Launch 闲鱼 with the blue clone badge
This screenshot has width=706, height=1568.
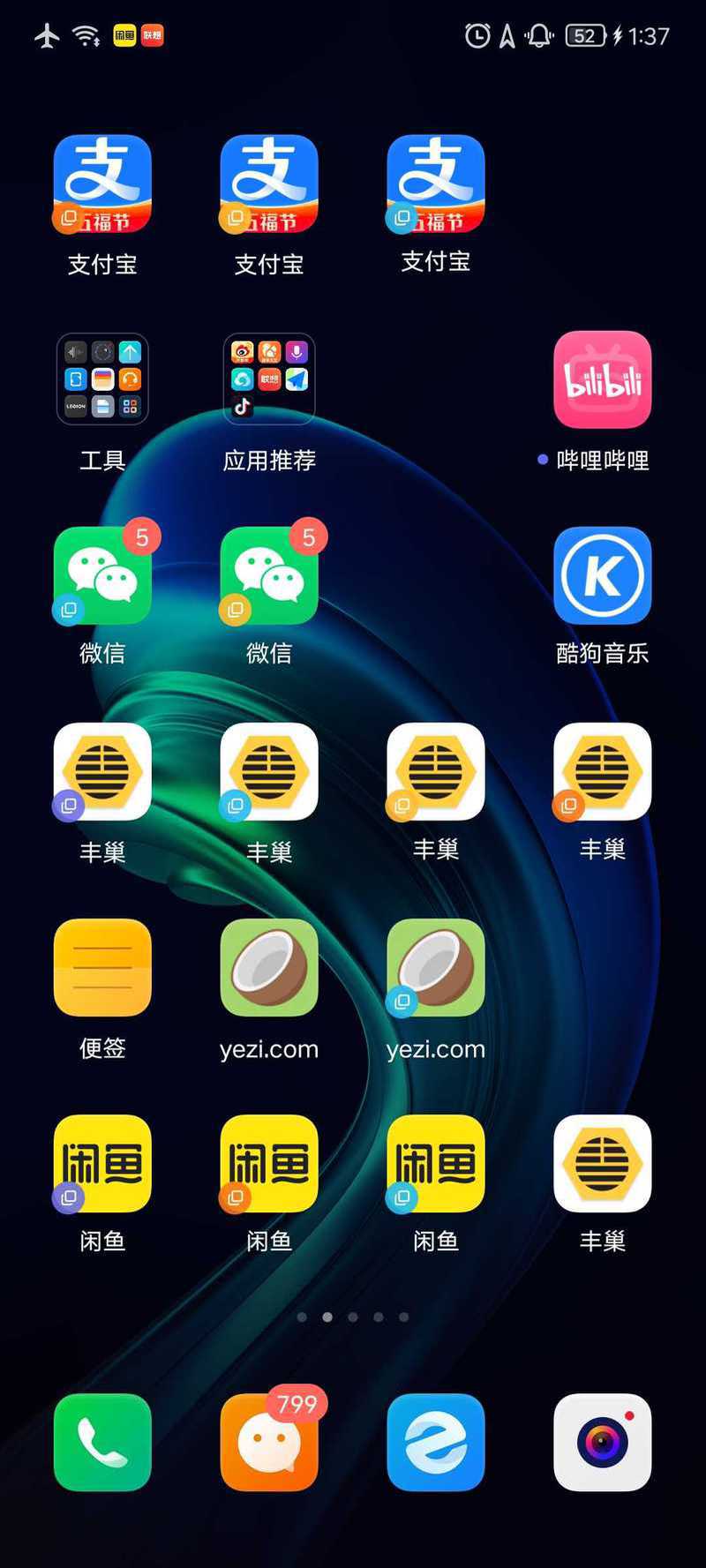[436, 1163]
